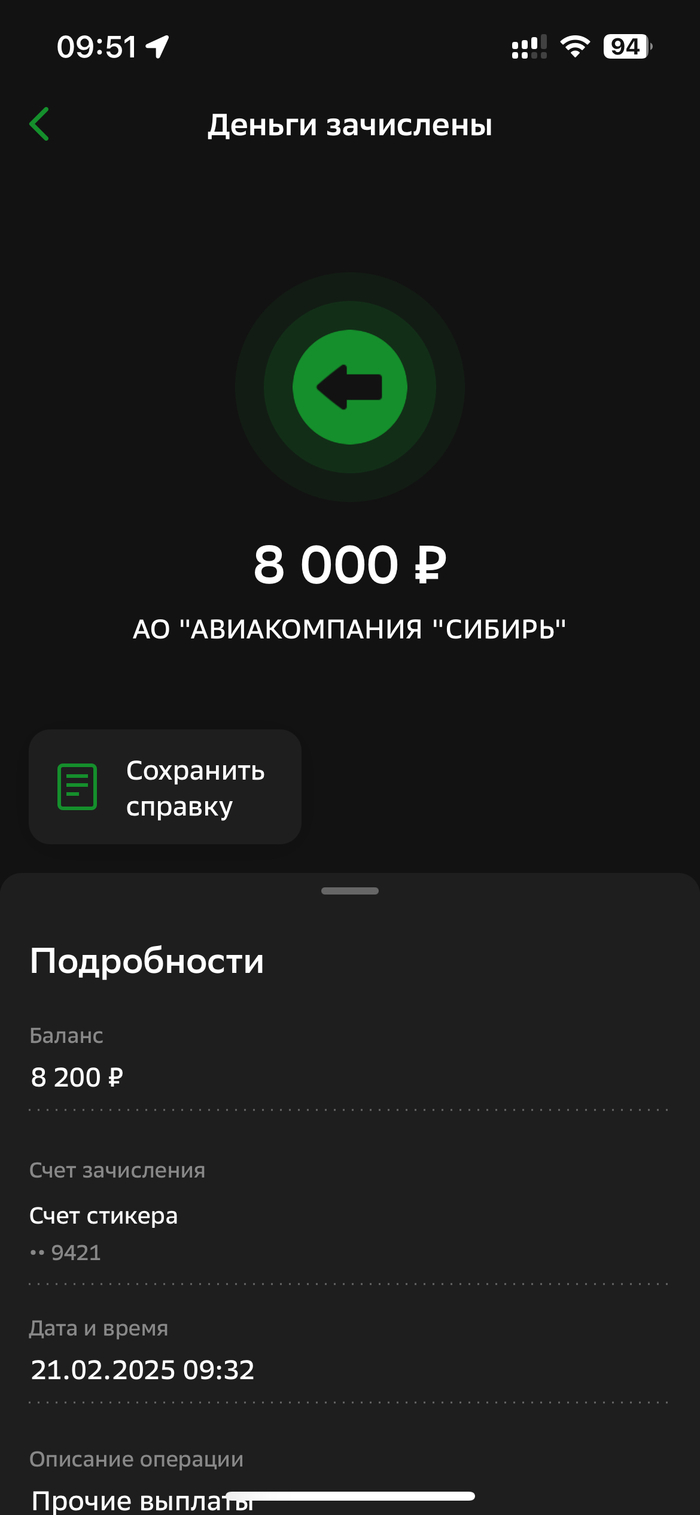Go back using the green arrow

click(40, 125)
